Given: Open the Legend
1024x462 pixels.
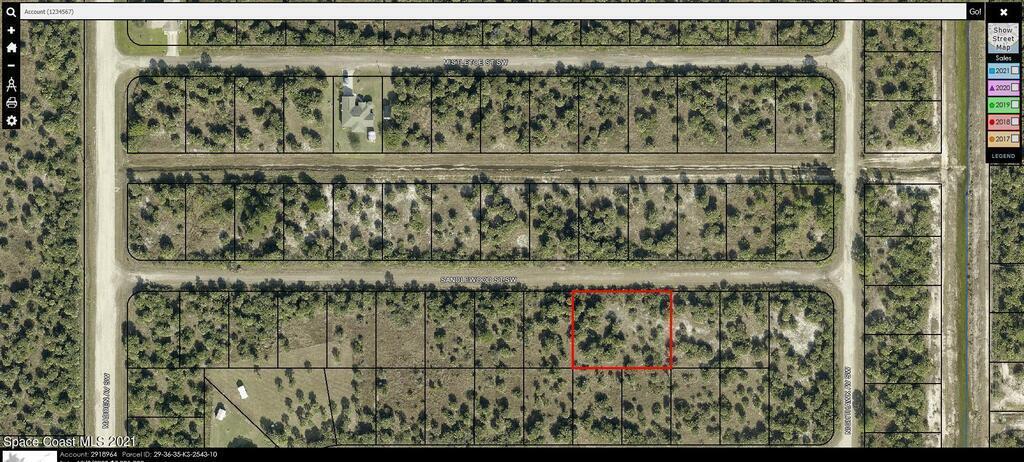Looking at the screenshot, I should tap(1003, 156).
